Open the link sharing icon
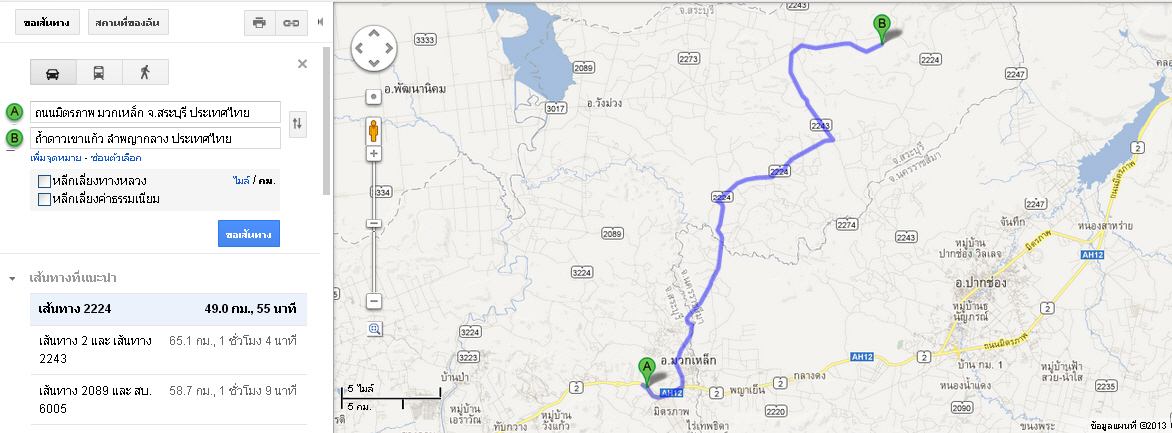 [289, 22]
